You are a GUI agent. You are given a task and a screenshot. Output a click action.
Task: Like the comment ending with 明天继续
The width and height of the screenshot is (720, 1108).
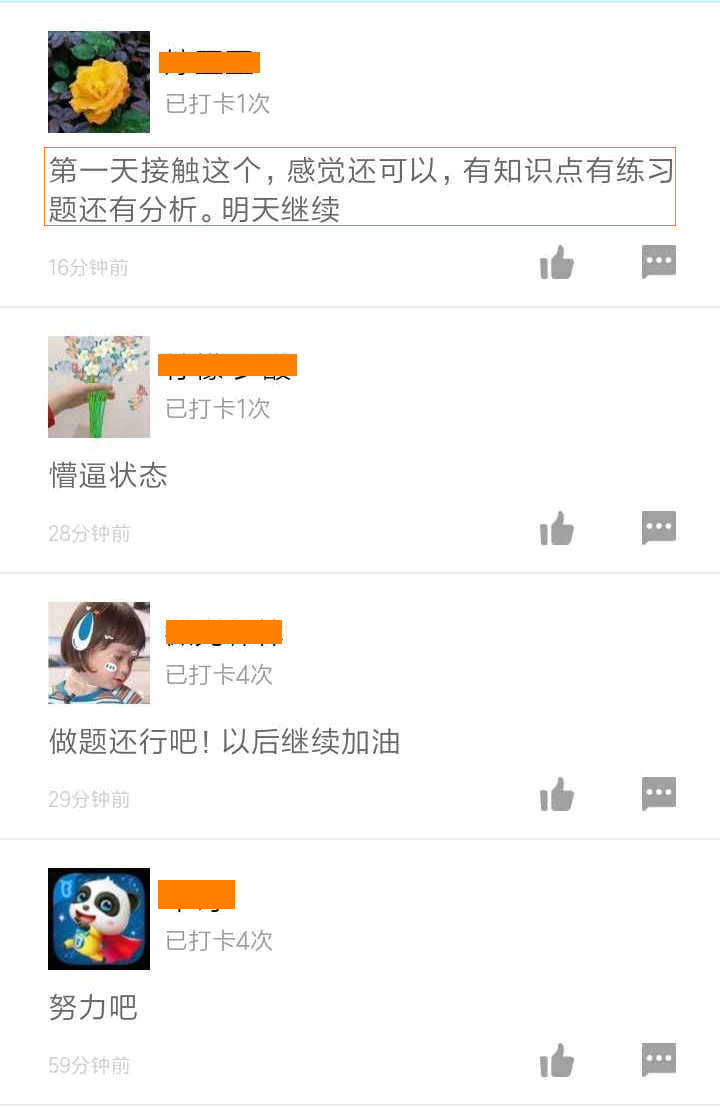point(557,263)
